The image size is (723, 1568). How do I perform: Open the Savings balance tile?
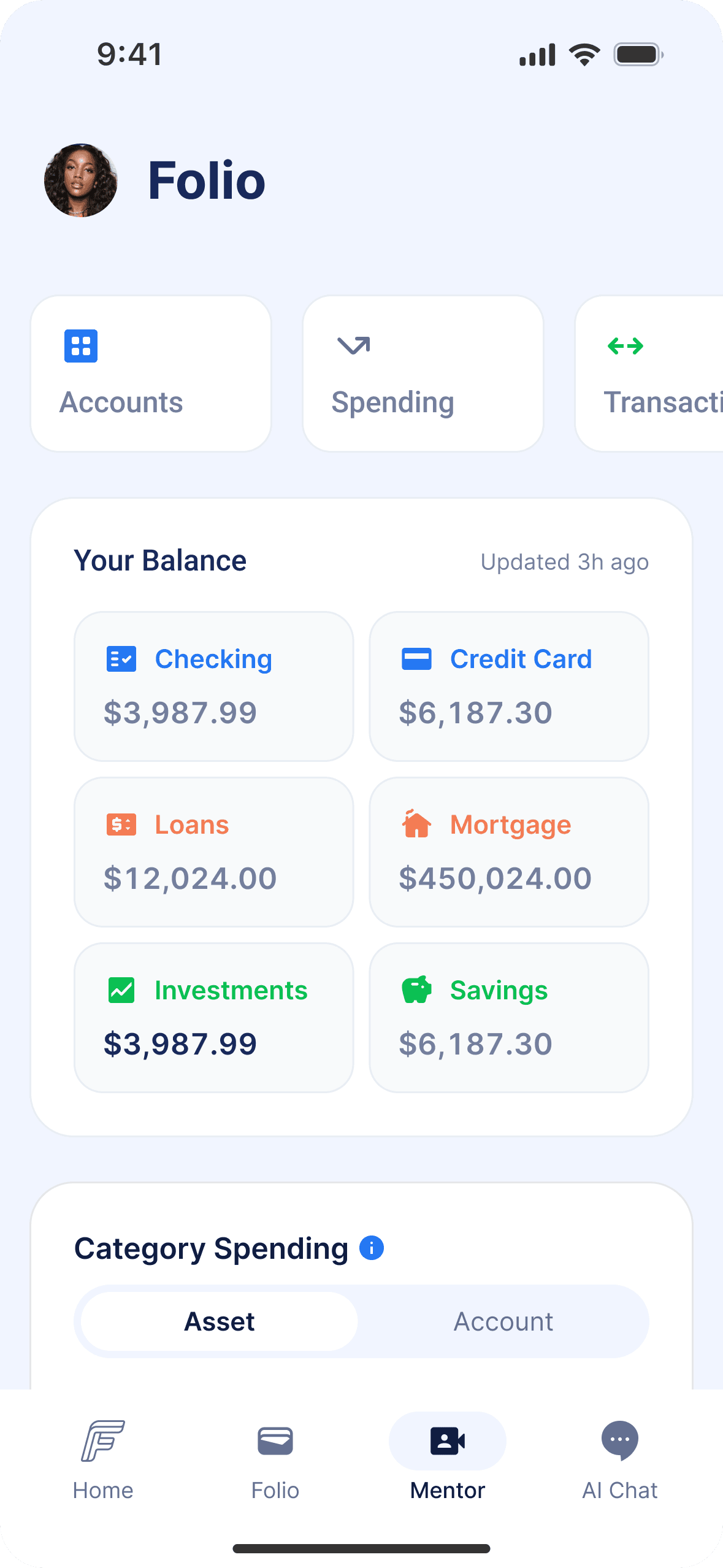click(509, 1018)
